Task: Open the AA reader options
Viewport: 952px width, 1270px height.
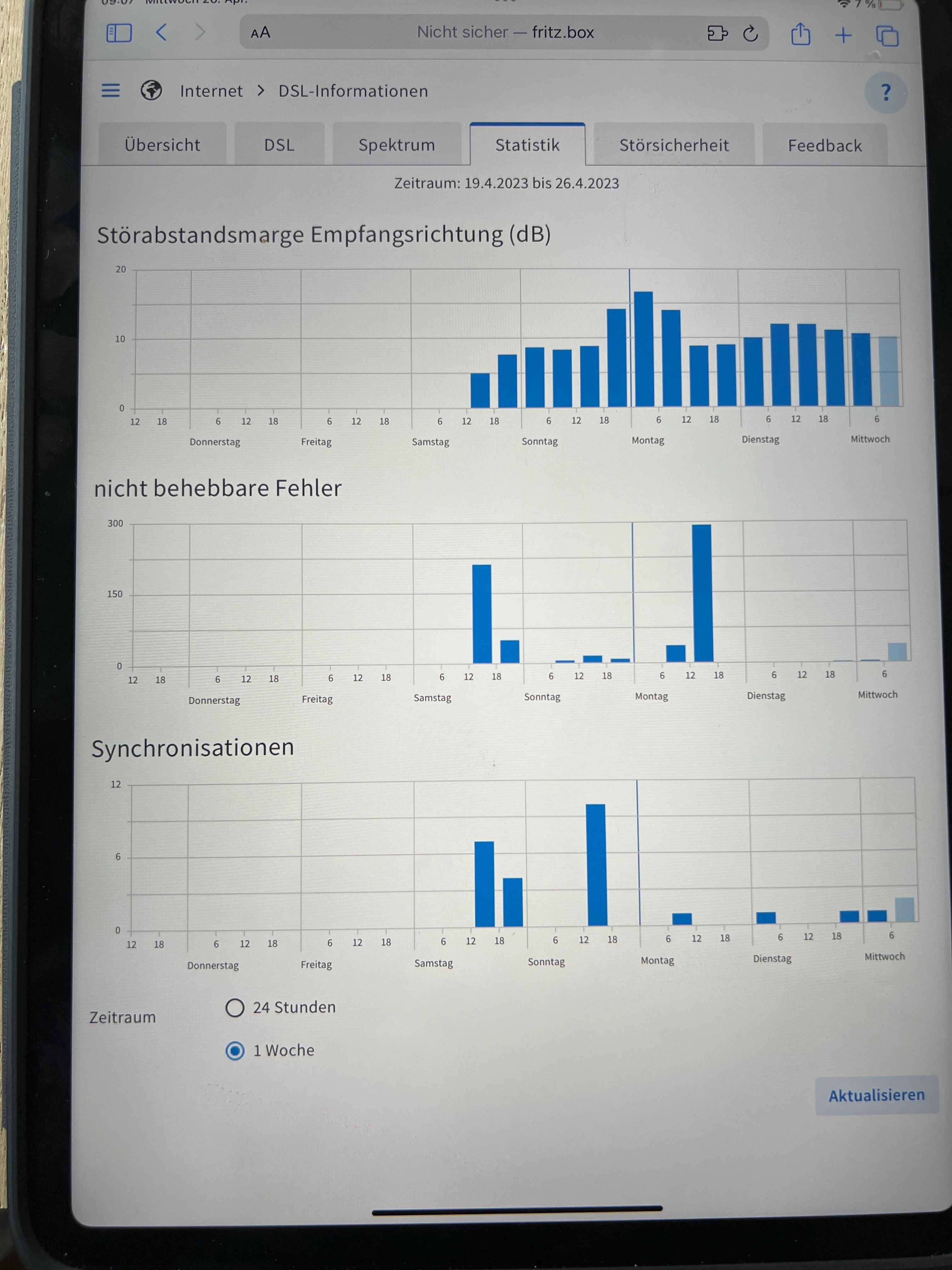Action: pyautogui.click(x=261, y=33)
